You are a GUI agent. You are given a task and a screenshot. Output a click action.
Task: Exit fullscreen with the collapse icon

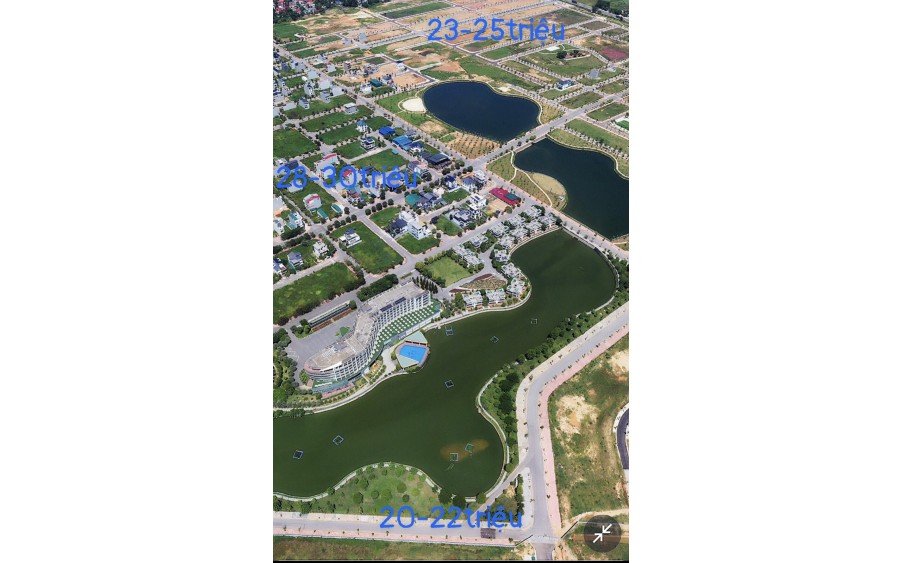[x=602, y=534]
